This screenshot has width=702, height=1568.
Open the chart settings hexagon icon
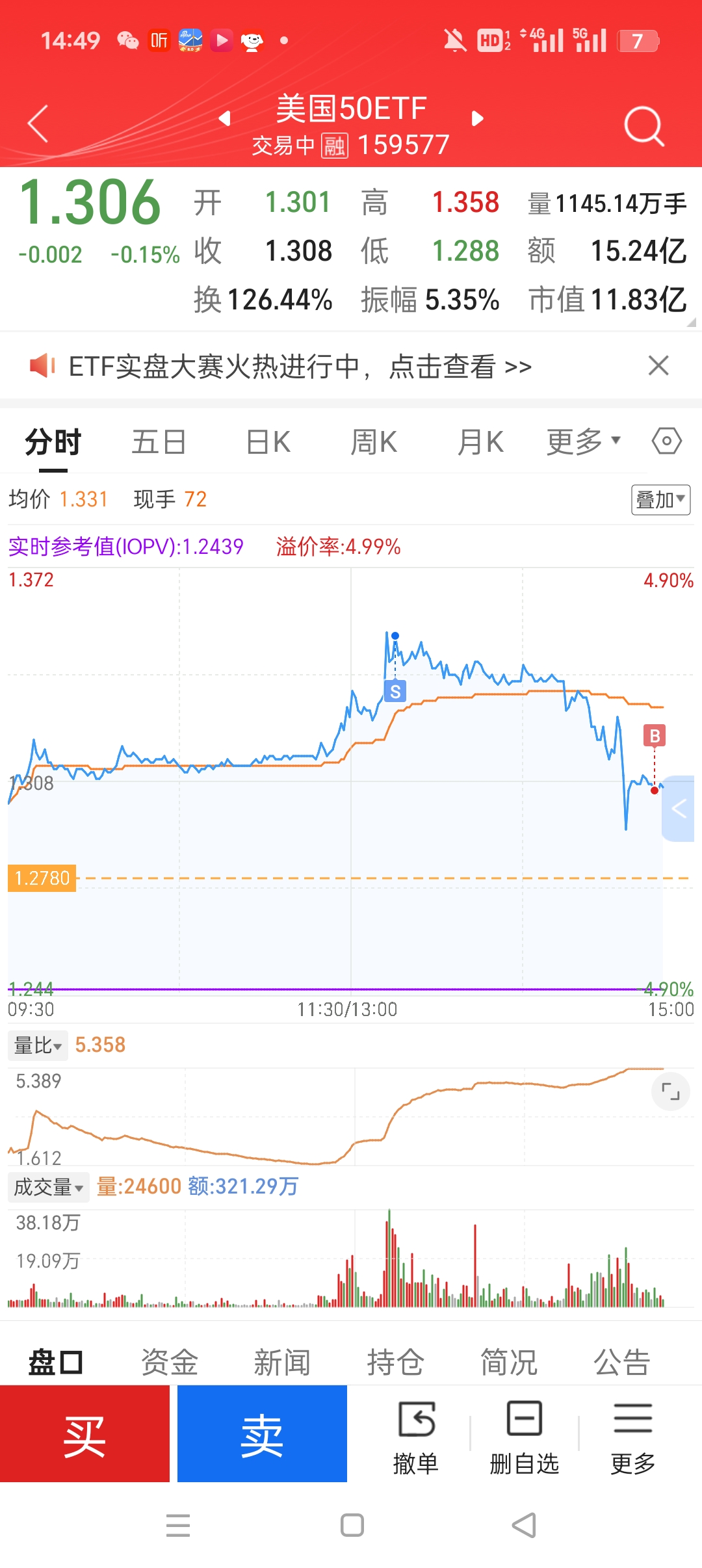point(667,441)
